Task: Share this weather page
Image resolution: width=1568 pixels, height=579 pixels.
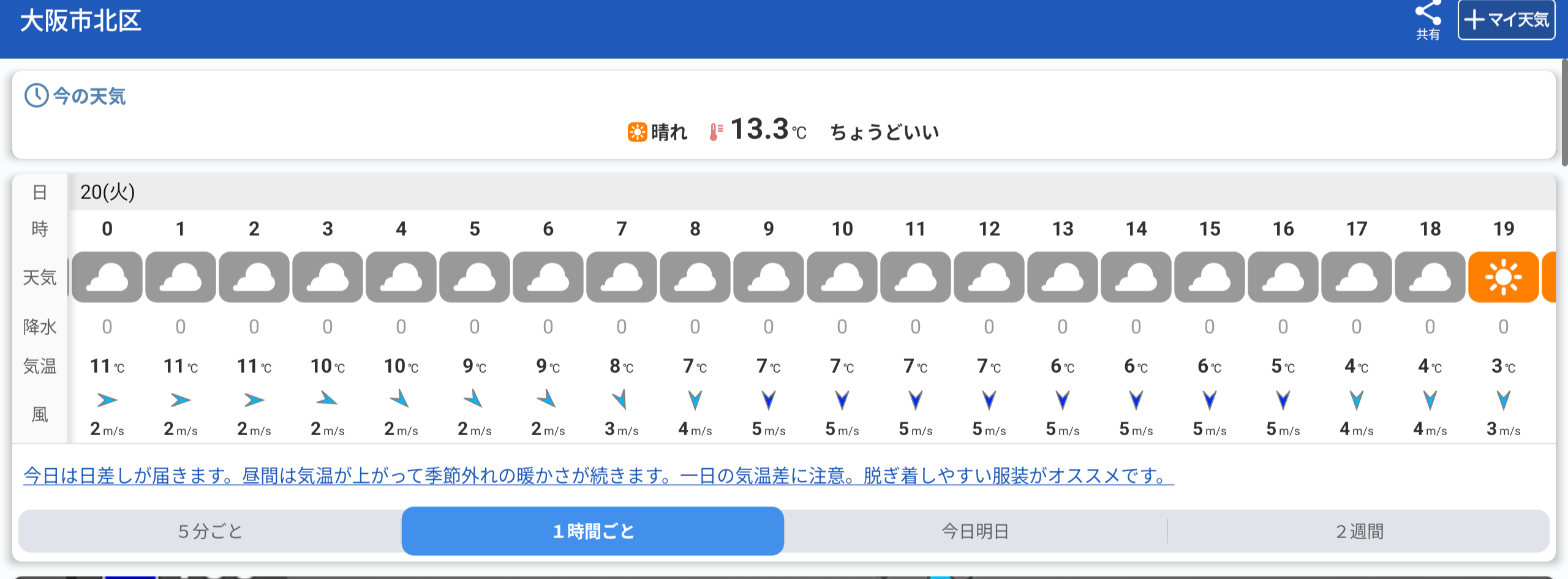Action: (1428, 20)
